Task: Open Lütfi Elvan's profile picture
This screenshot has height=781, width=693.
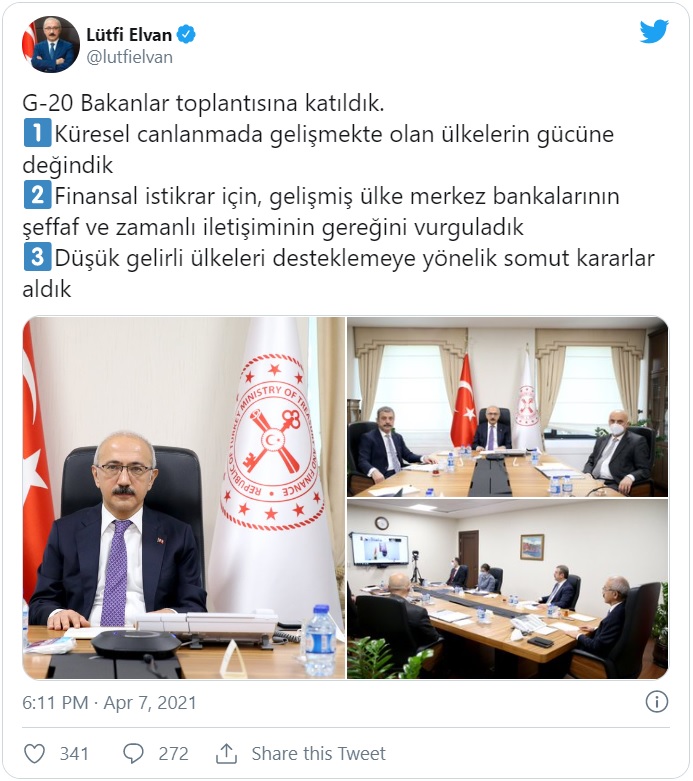Action: [51, 44]
